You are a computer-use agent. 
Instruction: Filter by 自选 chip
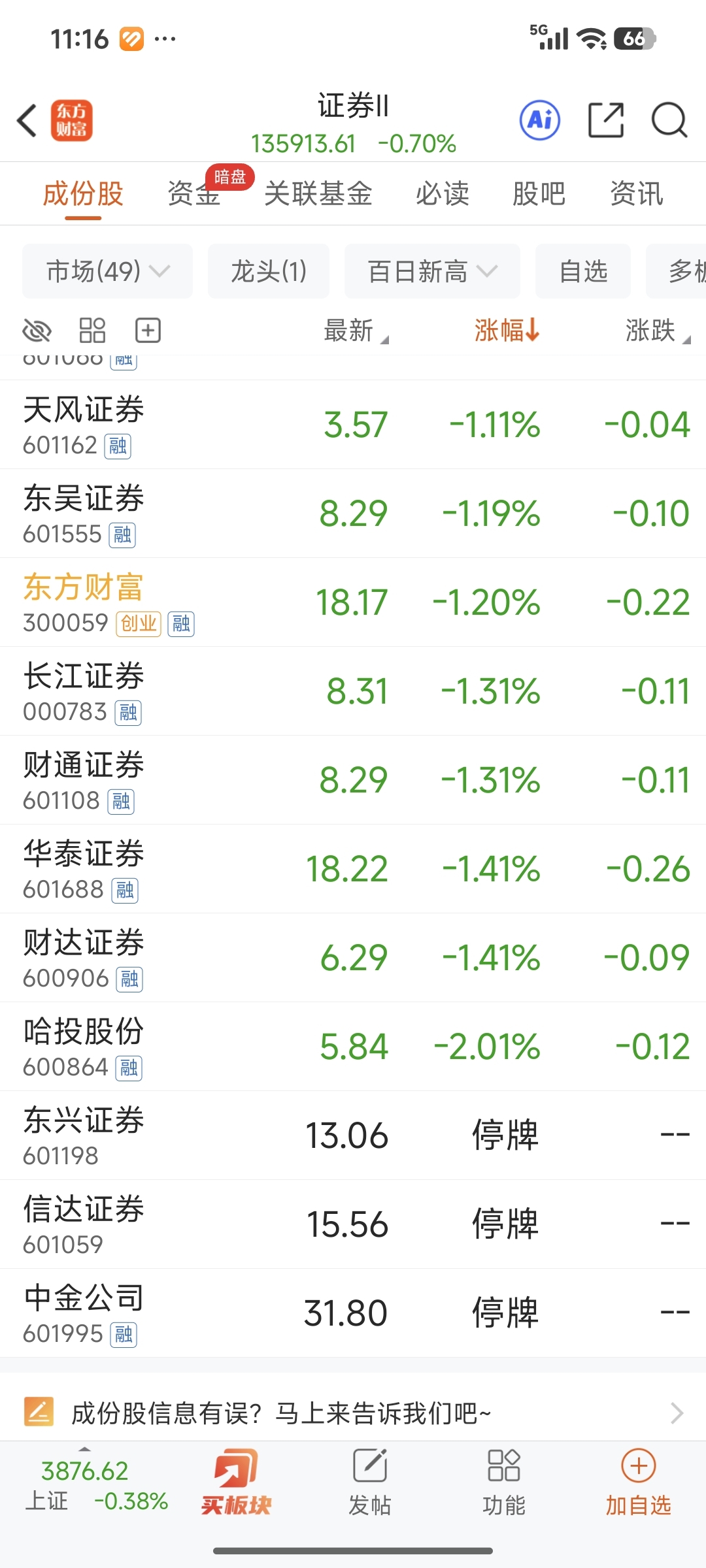coord(583,271)
